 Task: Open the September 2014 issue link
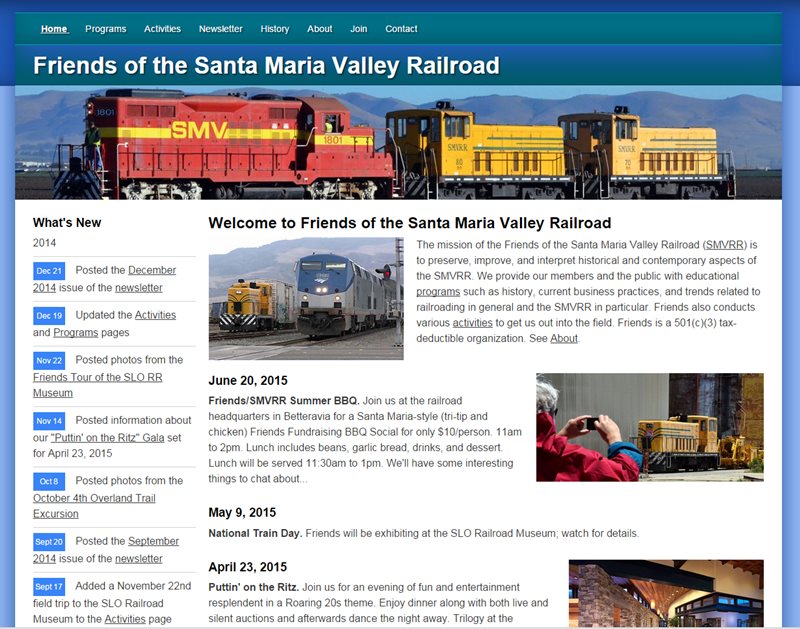tap(153, 541)
